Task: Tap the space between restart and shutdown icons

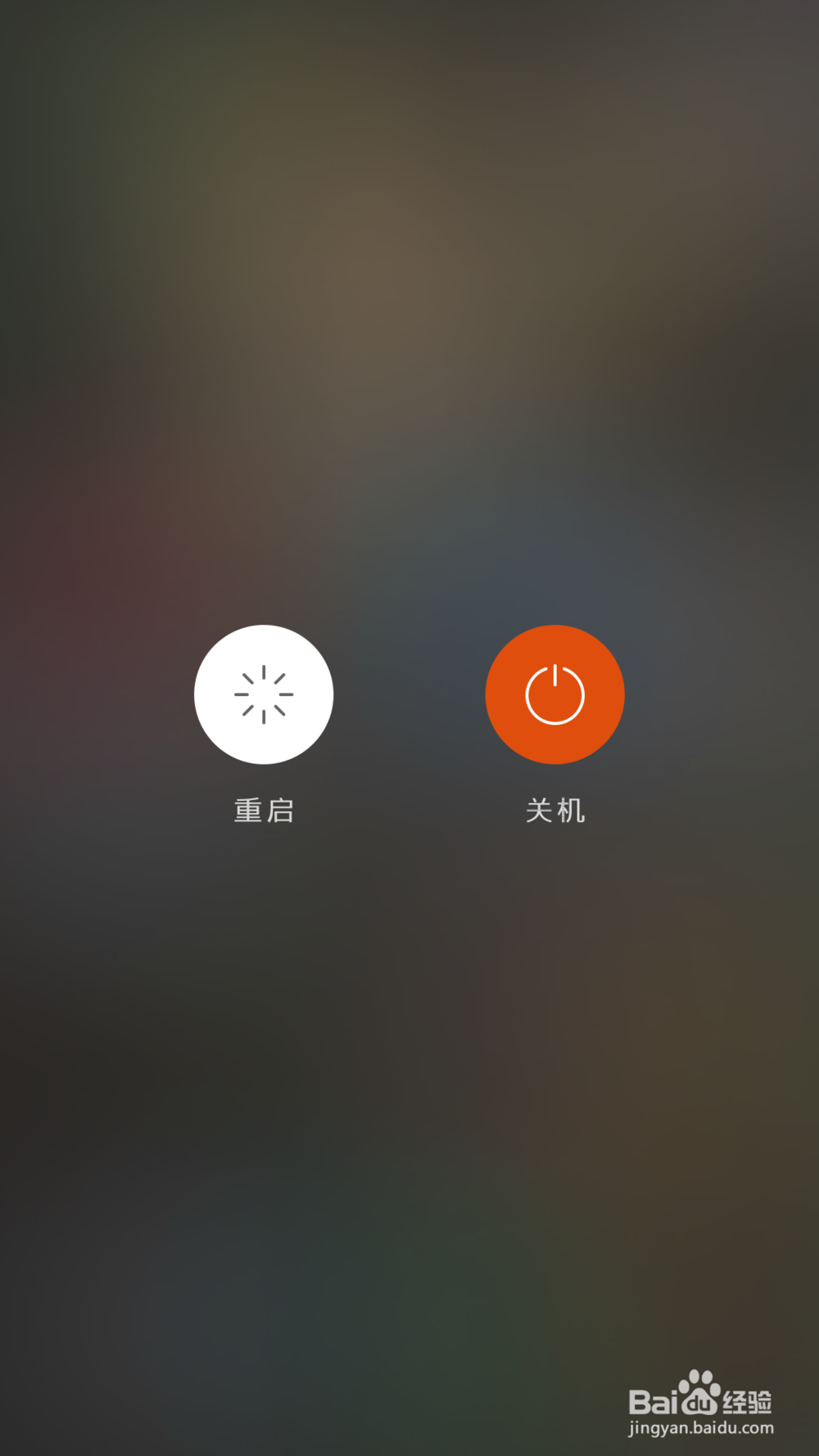Action: 409,694
